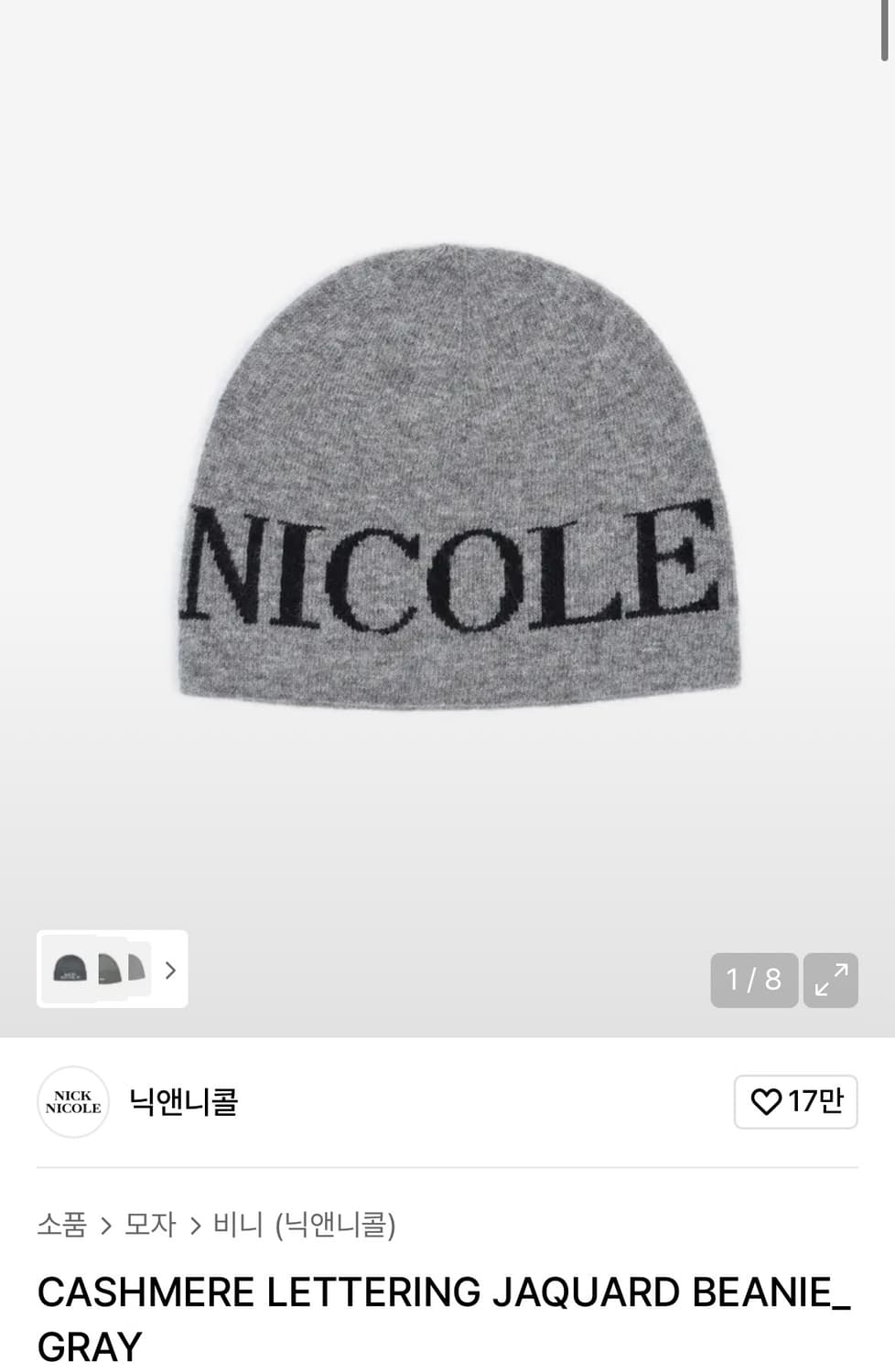The width and height of the screenshot is (895, 1372).
Task: Click the heart icon on the seller row
Action: [x=767, y=1102]
